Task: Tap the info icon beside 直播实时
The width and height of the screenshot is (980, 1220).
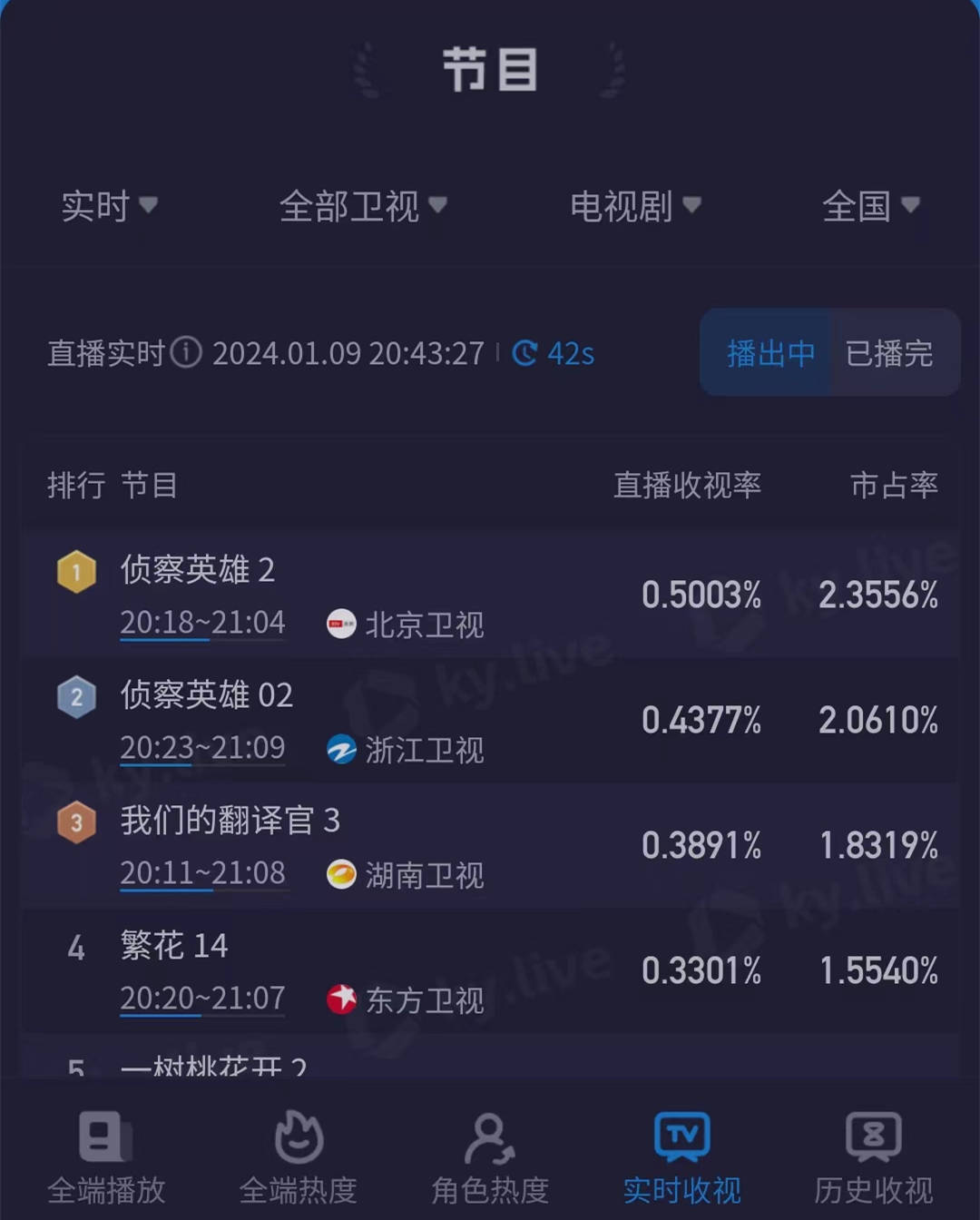Action: 187,352
